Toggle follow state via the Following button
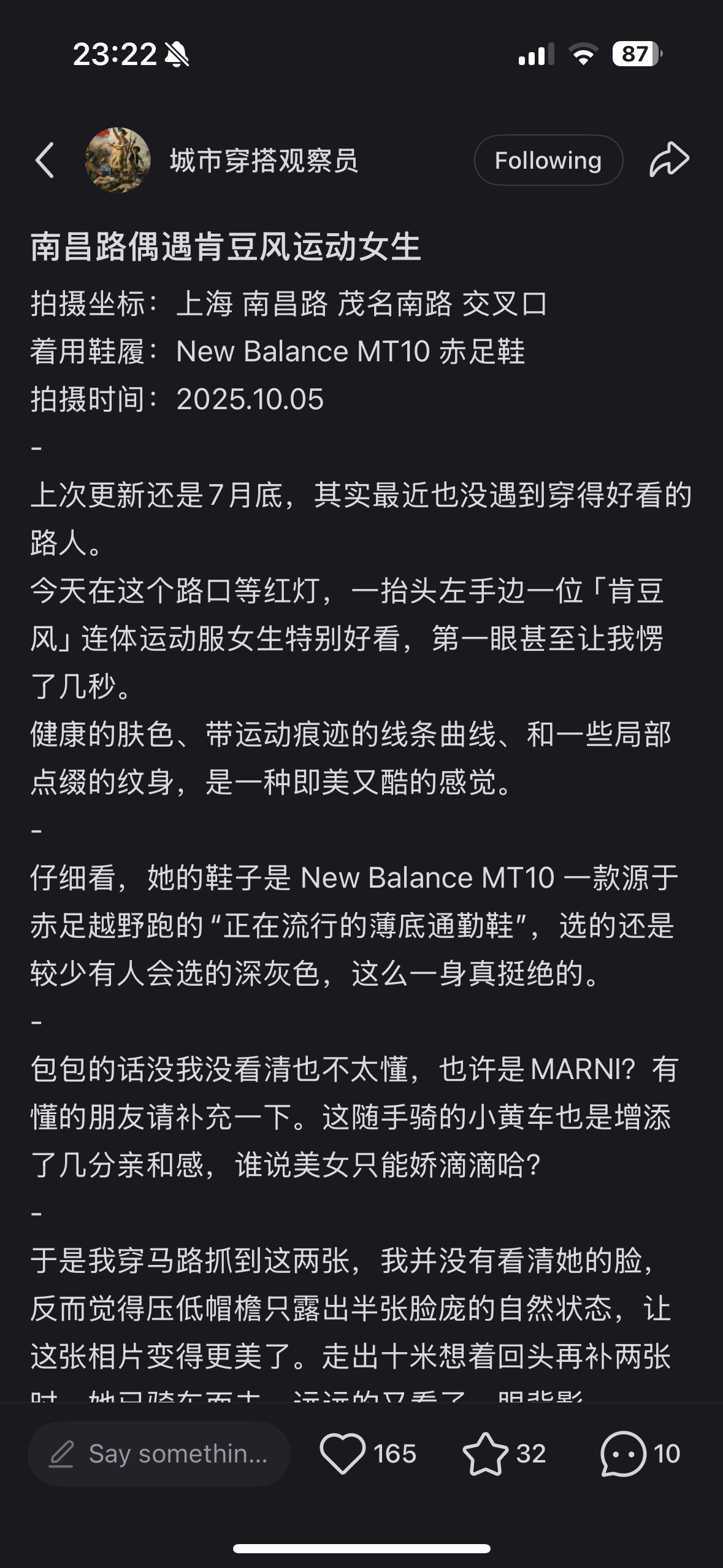The image size is (723, 1568). click(548, 159)
